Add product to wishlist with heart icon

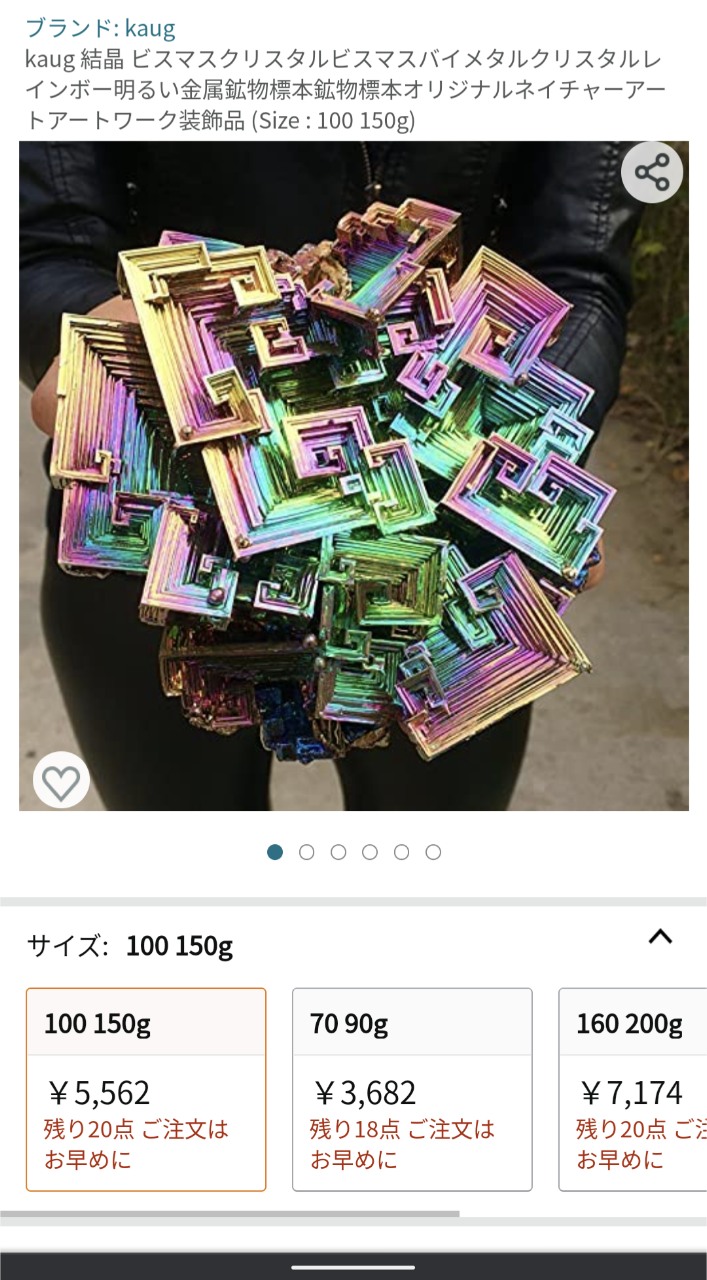[61, 781]
